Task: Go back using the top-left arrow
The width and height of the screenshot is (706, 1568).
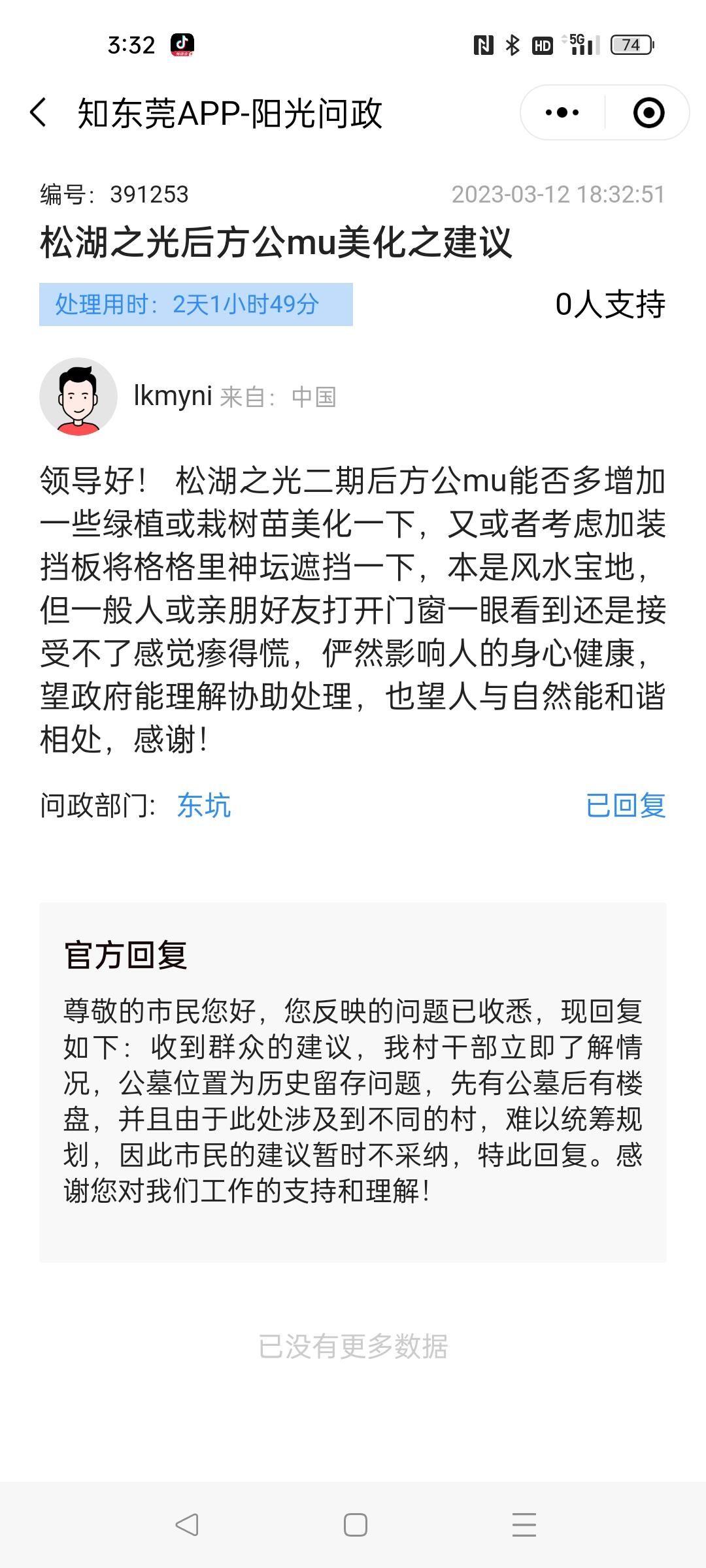Action: click(x=39, y=112)
